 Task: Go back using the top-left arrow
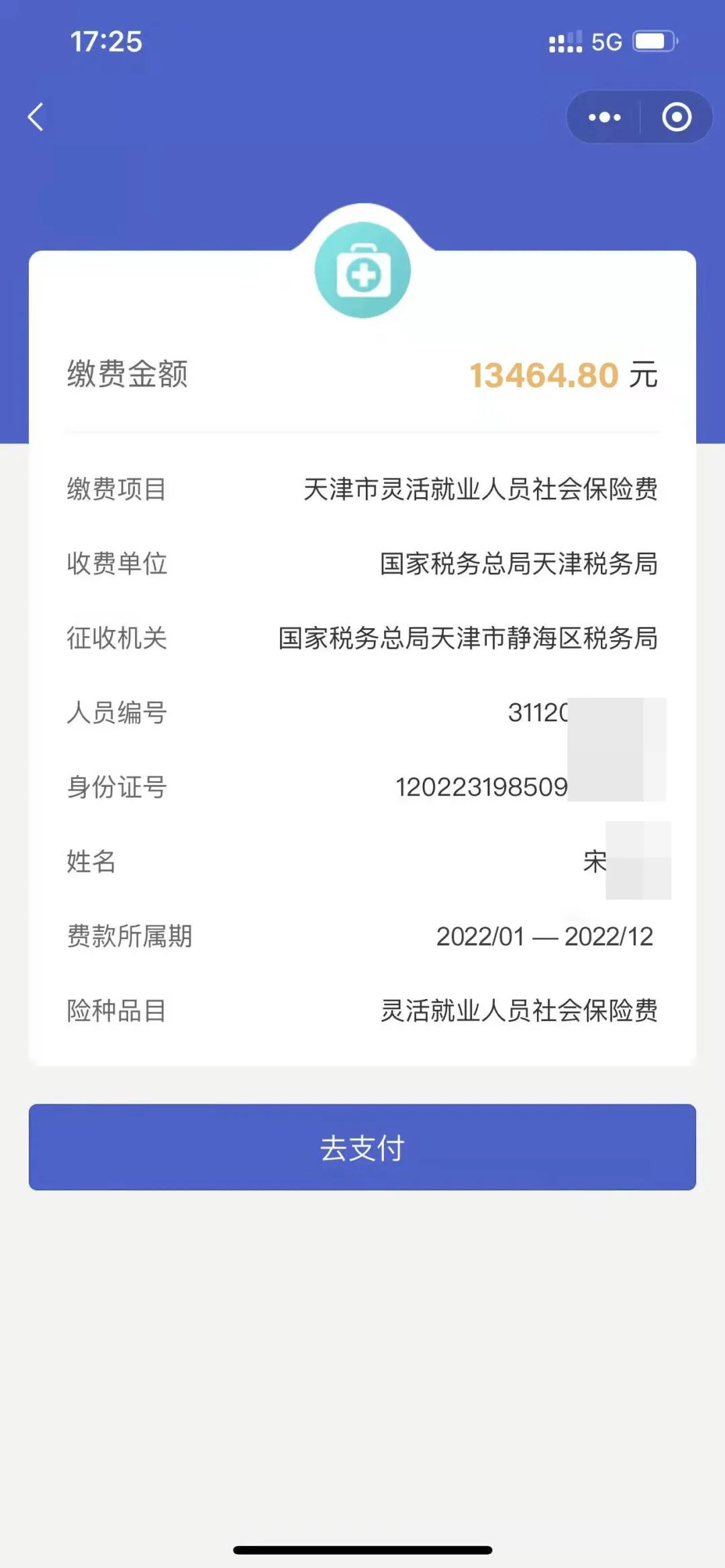(36, 117)
